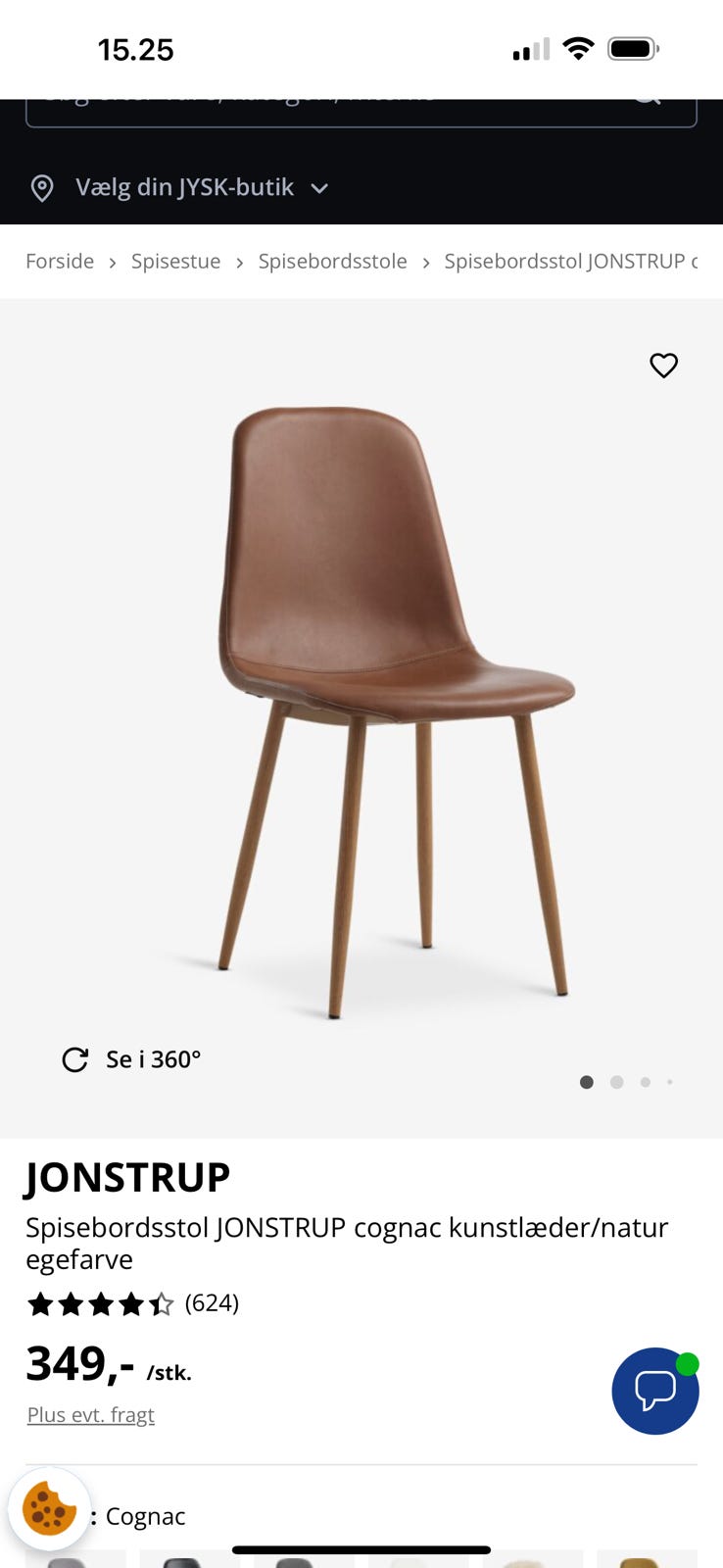Image resolution: width=723 pixels, height=1568 pixels.
Task: Expand the Vælg din JYSK-butik selector
Action: (181, 187)
